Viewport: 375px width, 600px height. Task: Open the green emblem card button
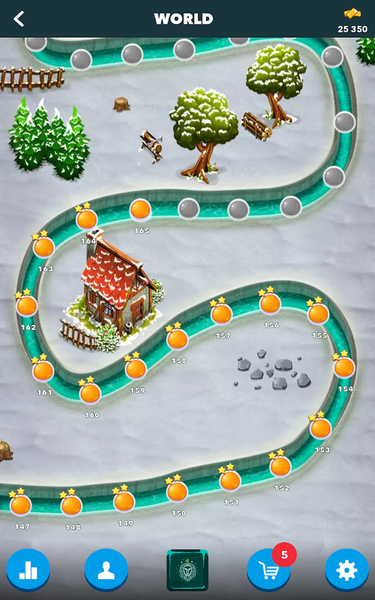point(188,570)
